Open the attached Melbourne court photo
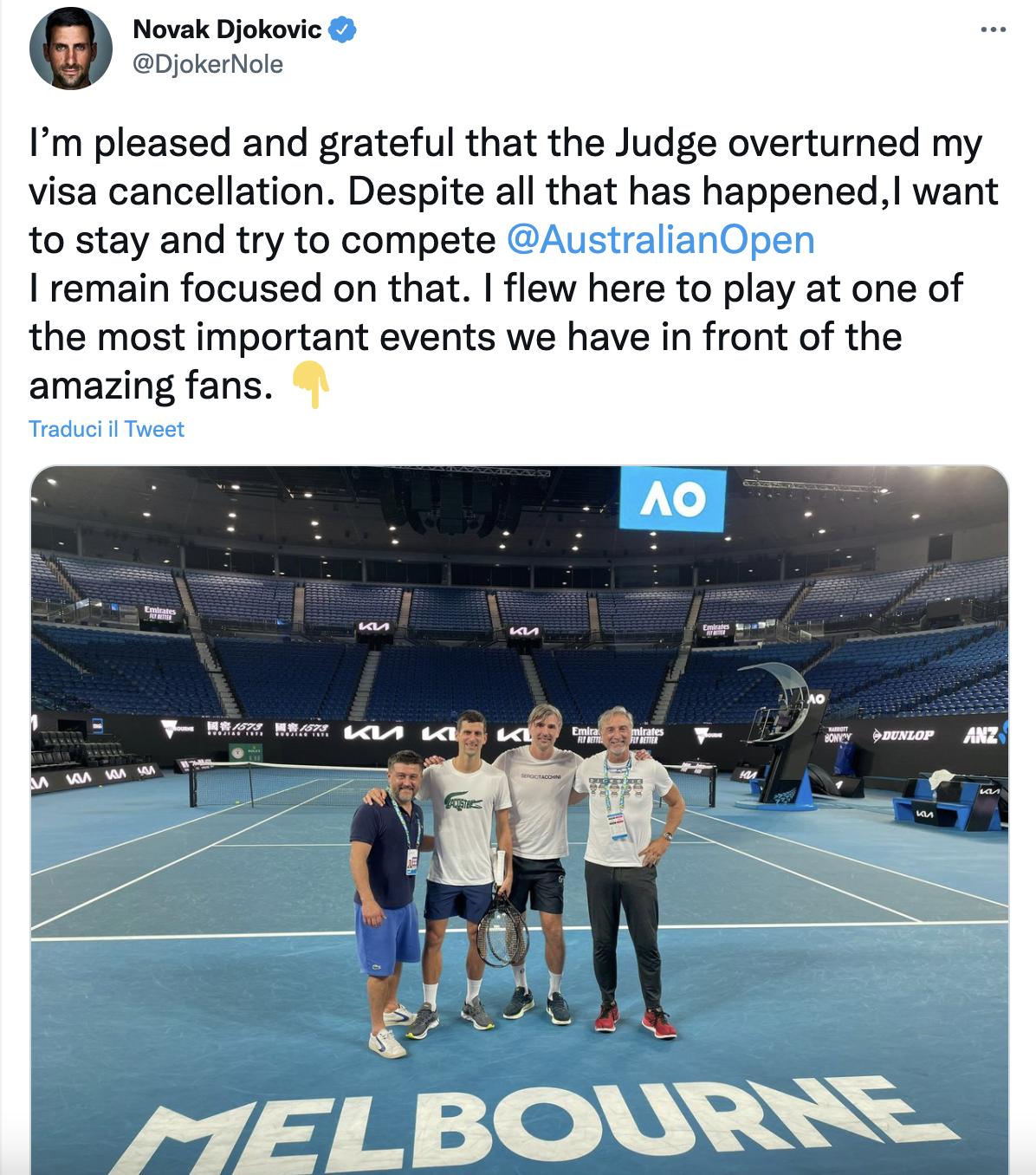1036x1175 pixels. 520,819
